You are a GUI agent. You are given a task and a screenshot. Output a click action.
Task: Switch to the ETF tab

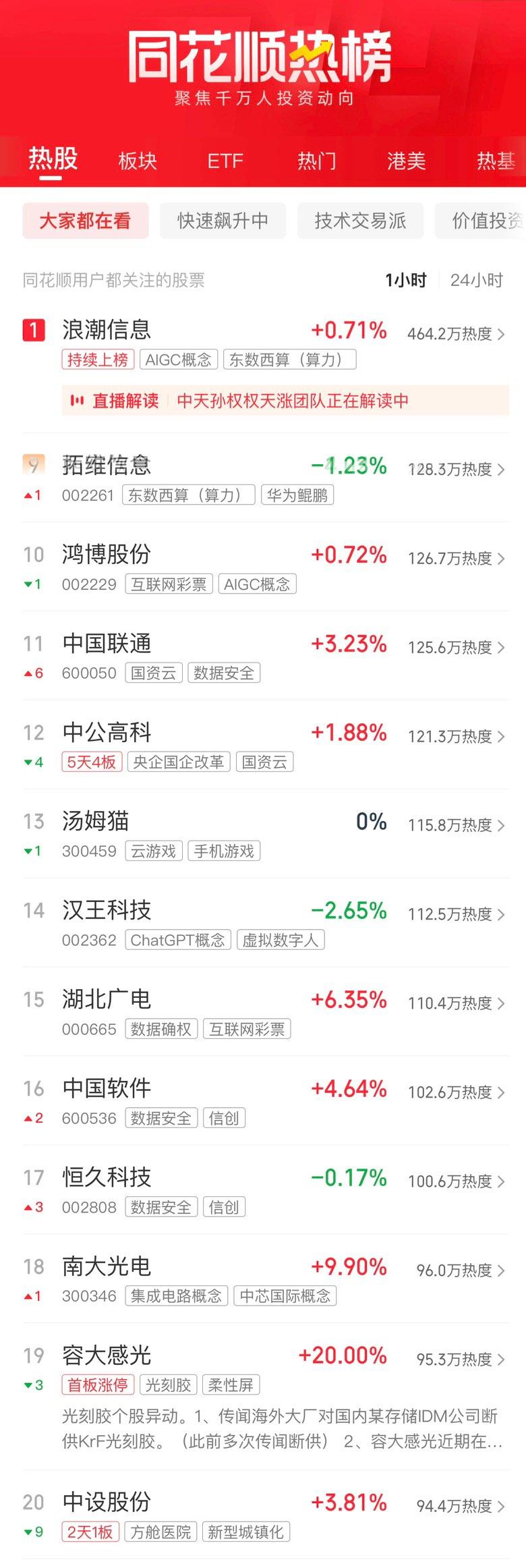point(225,161)
